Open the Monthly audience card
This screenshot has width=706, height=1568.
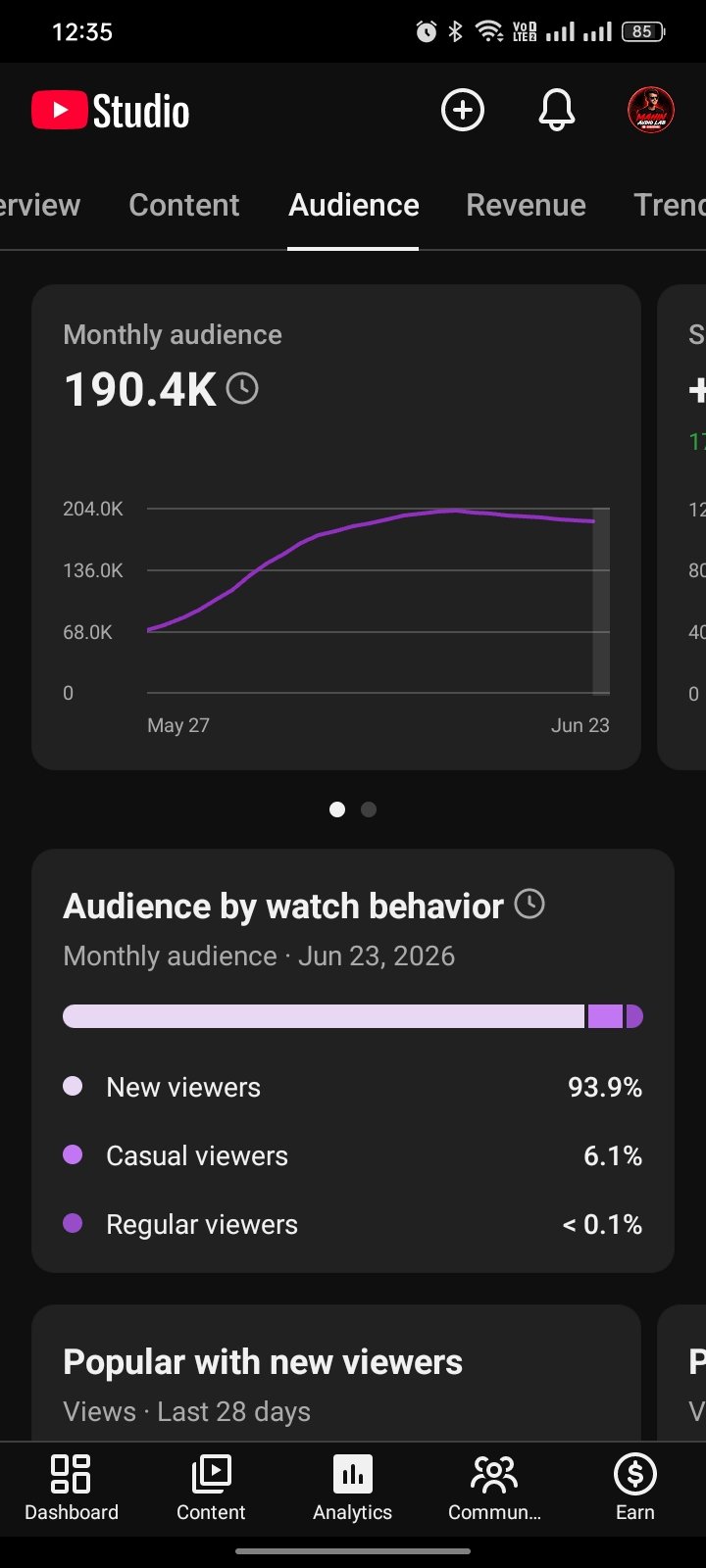(x=336, y=527)
